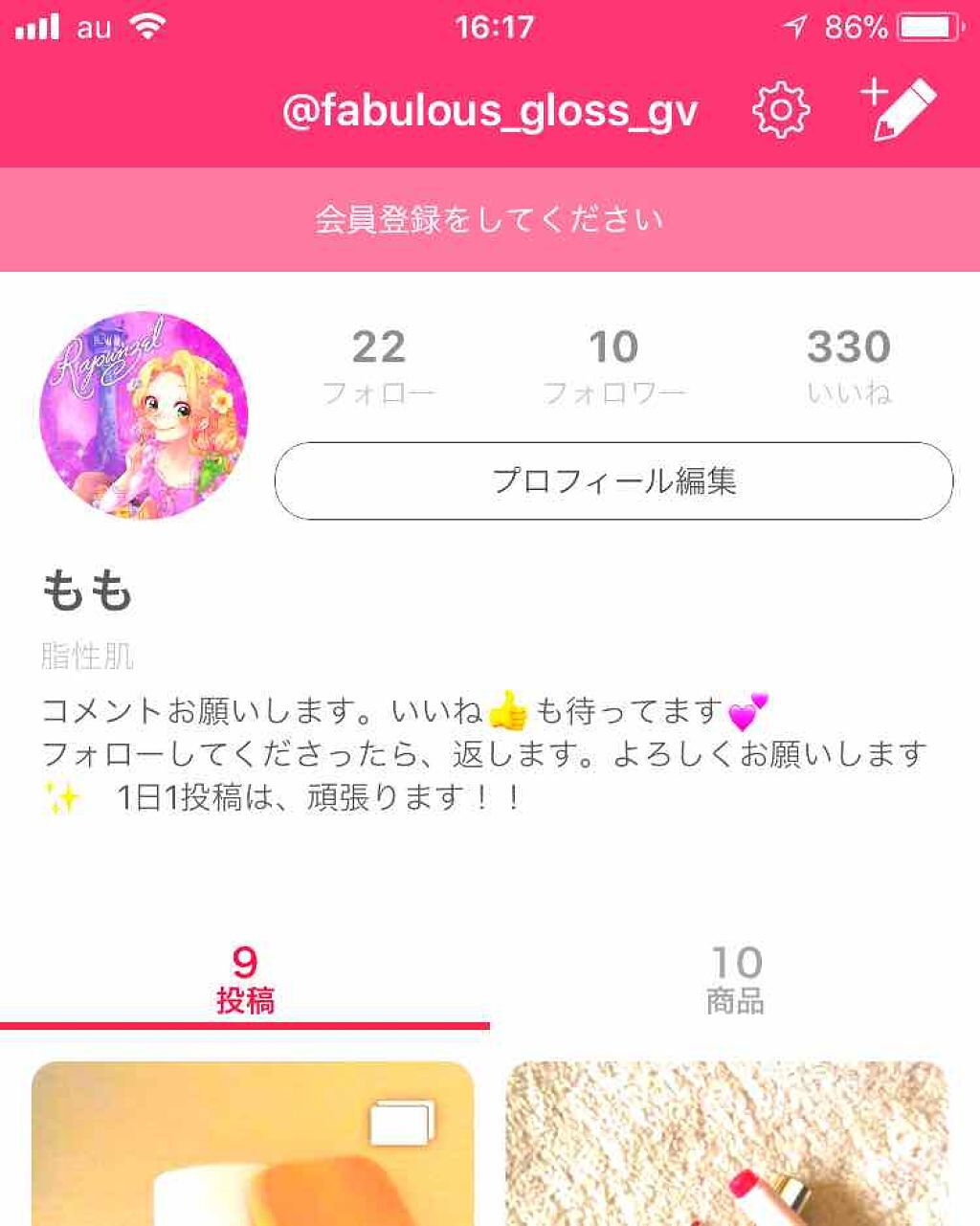Image resolution: width=980 pixels, height=1226 pixels.
Task: Tap the multi-image stack icon on first post
Action: pyautogui.click(x=401, y=1122)
